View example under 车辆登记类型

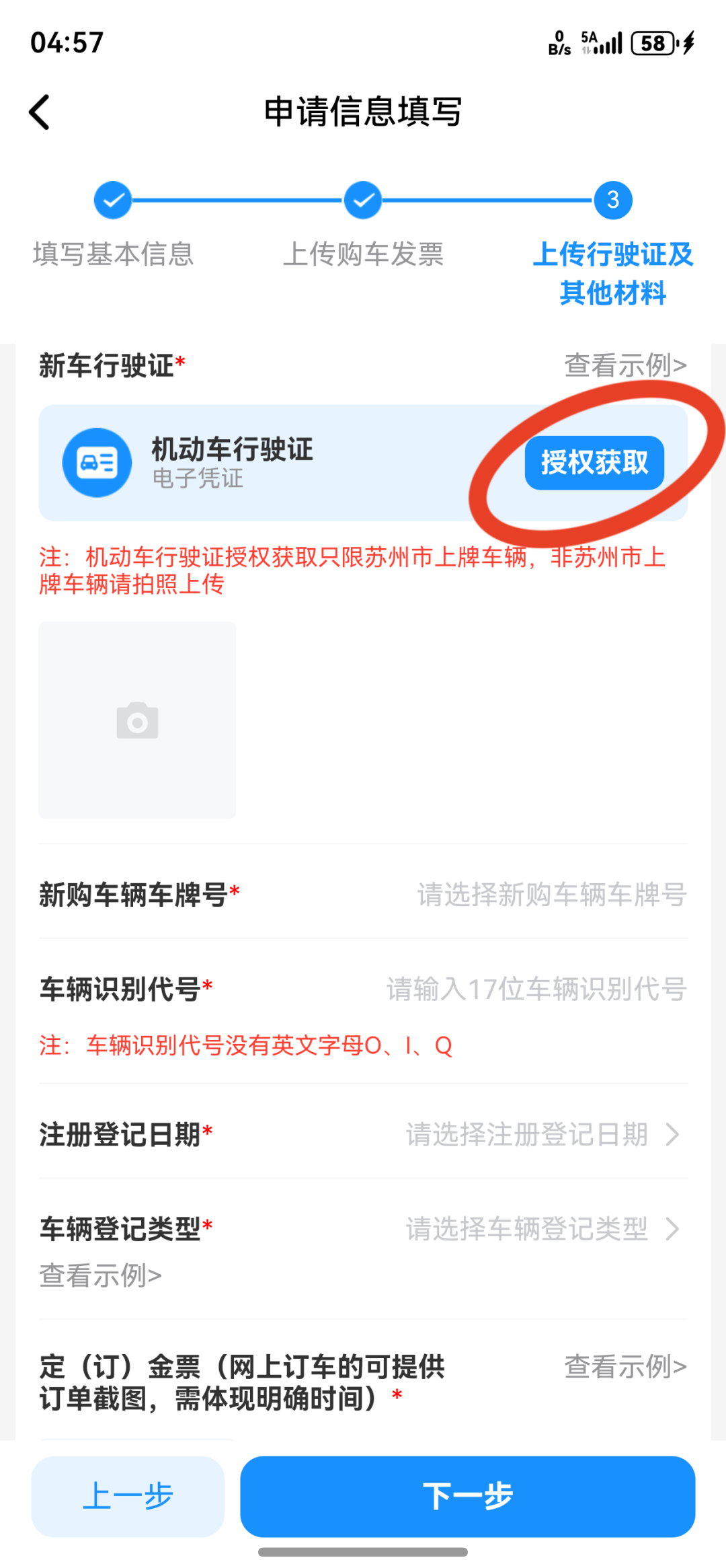pyautogui.click(x=101, y=1275)
